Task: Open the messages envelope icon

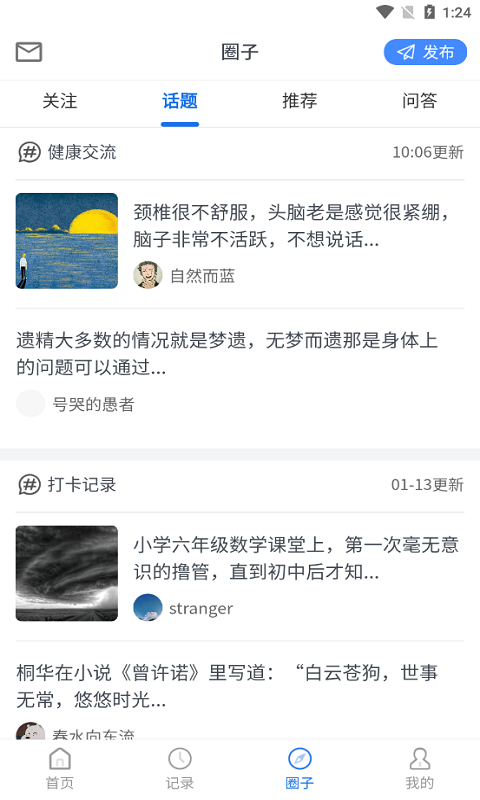Action: pos(29,52)
